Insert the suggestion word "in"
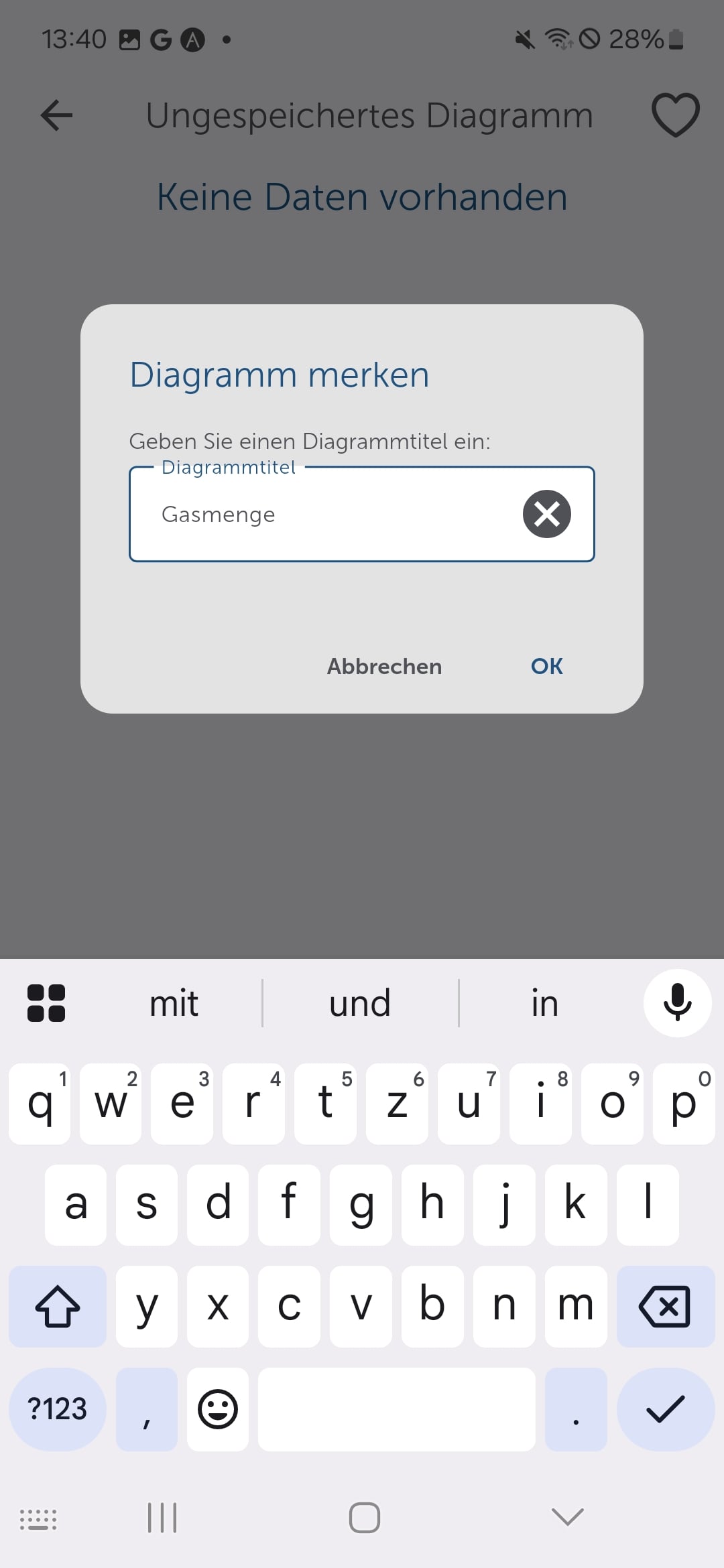Viewport: 724px width, 1568px height. tap(544, 1003)
